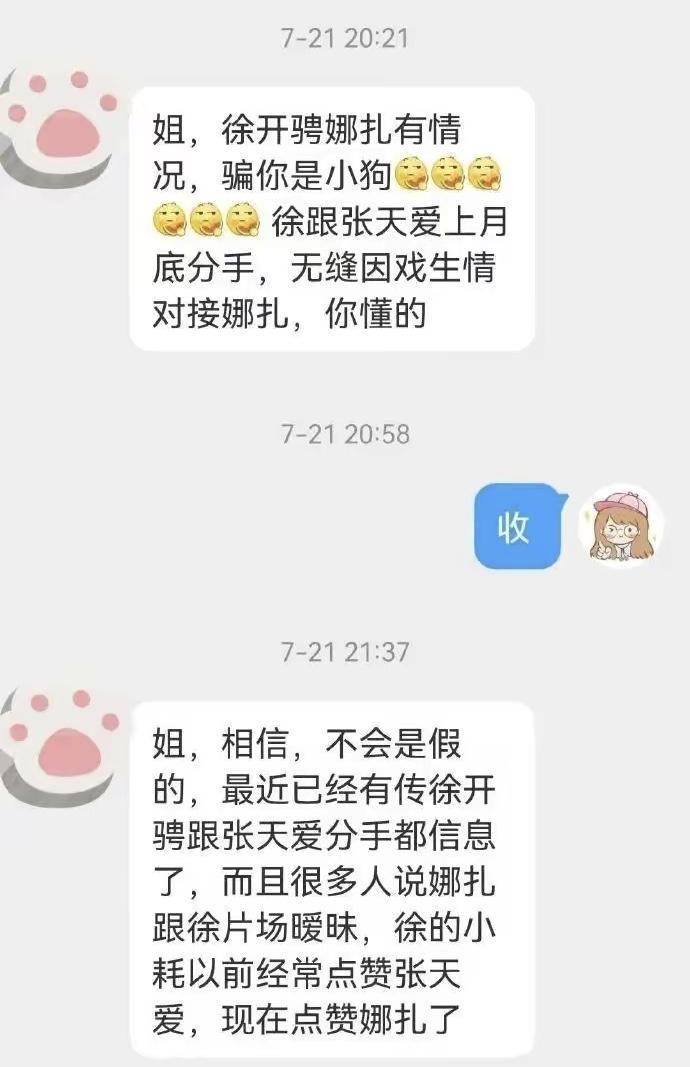Open the cartoon girl avatar beside 收

click(621, 526)
